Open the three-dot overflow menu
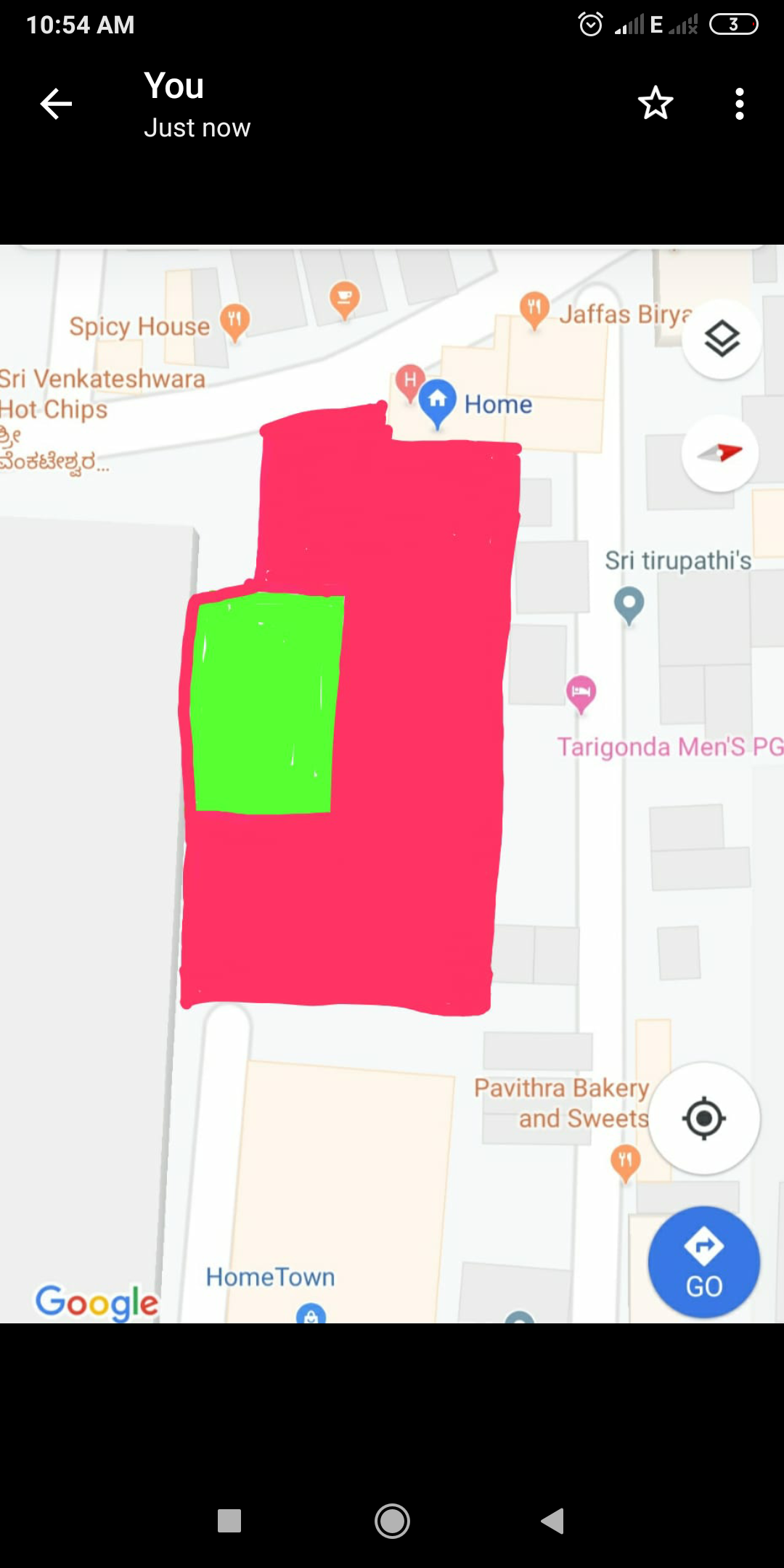The width and height of the screenshot is (784, 1568). tap(739, 104)
